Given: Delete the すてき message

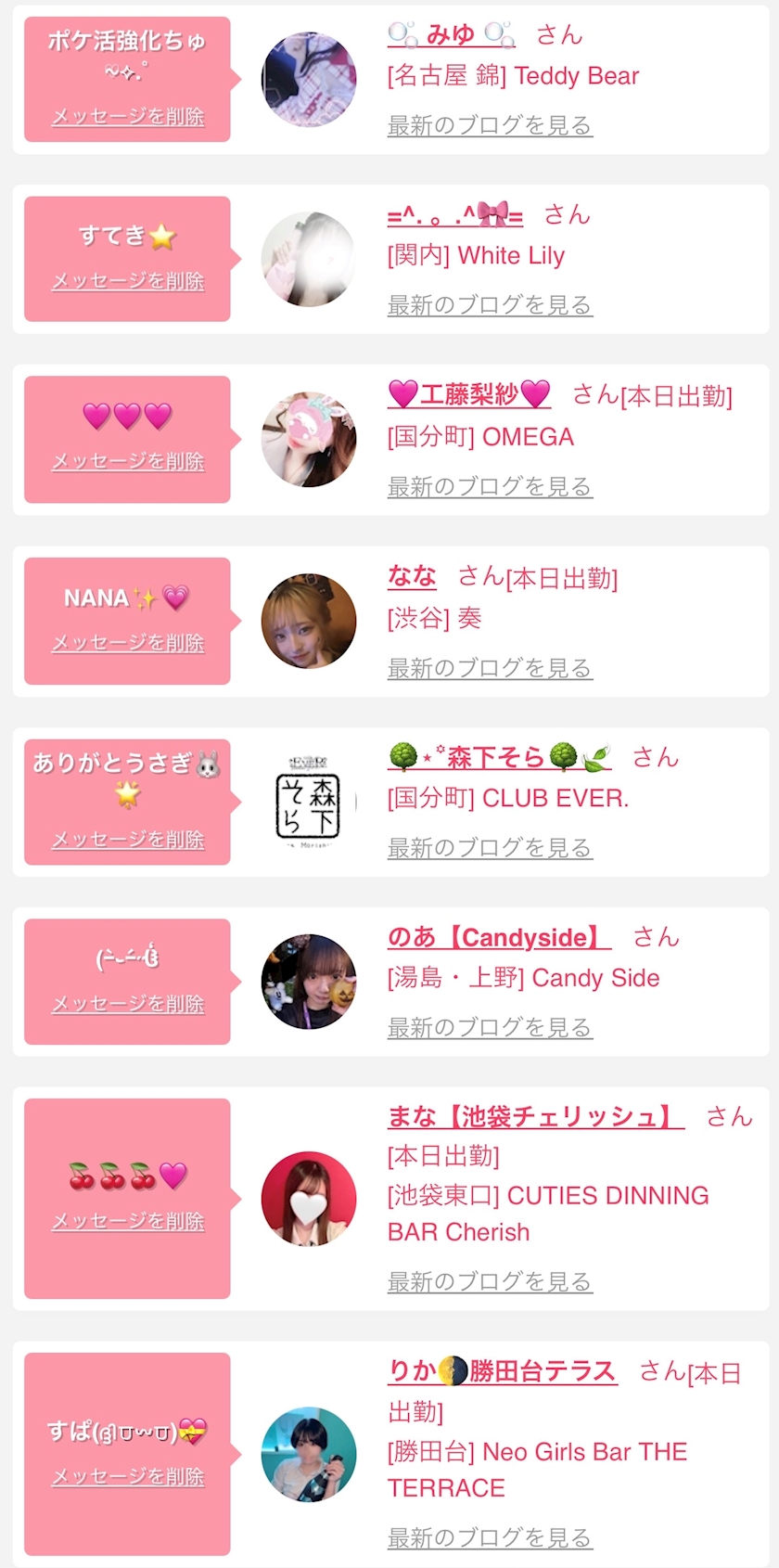Looking at the screenshot, I should point(128,281).
